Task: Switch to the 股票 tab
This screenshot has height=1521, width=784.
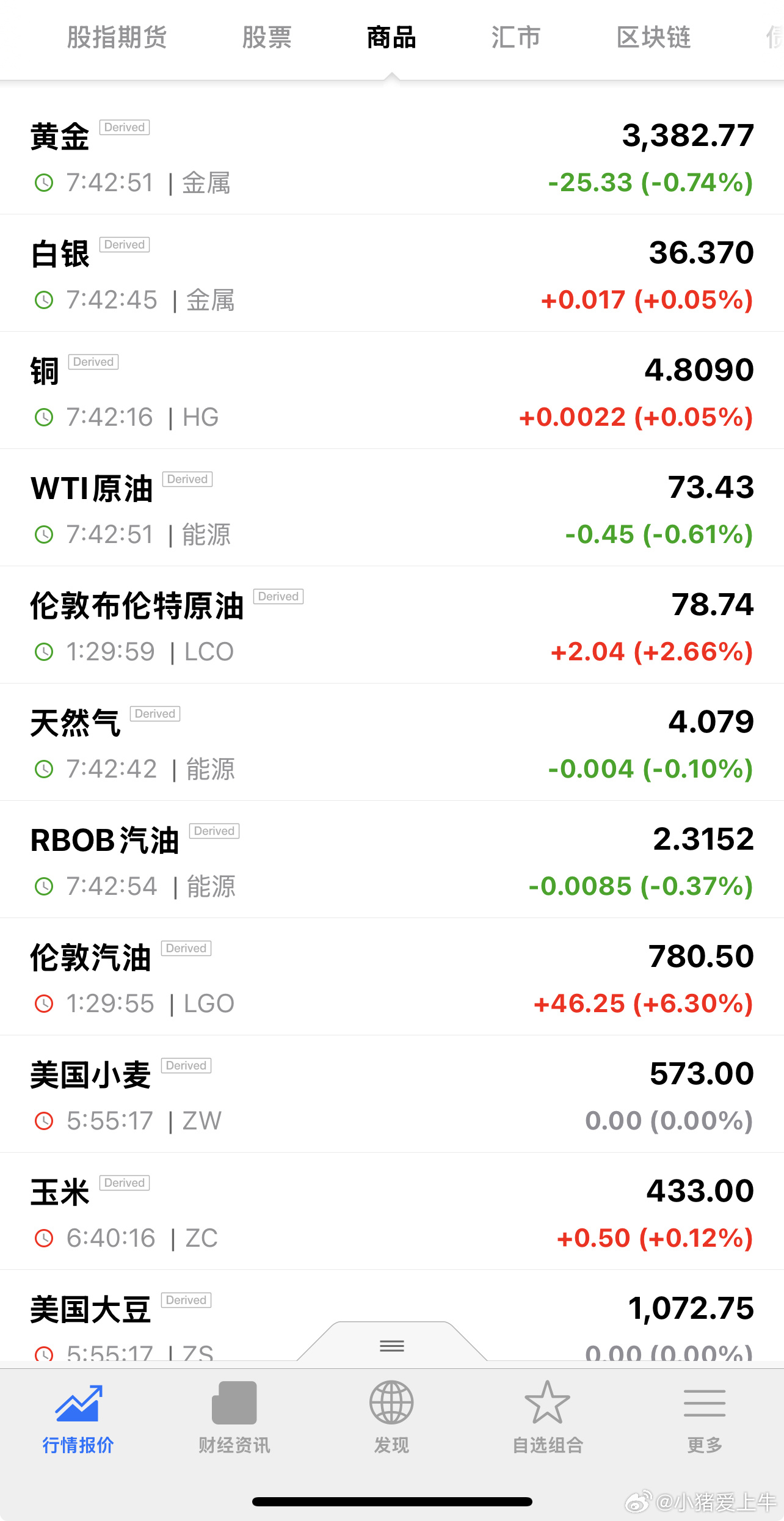Action: 267,38
